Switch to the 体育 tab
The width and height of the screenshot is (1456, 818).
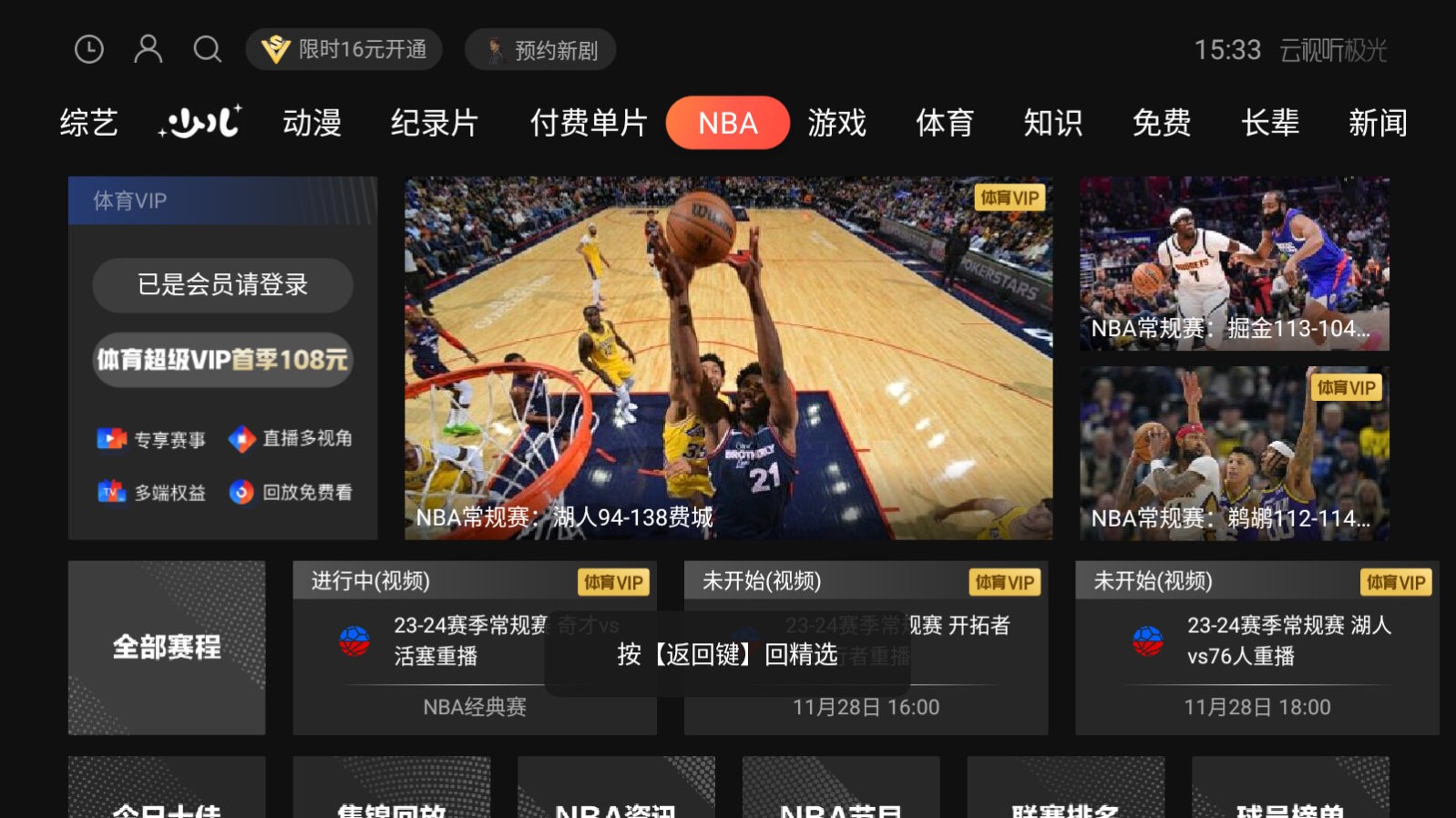coord(944,123)
